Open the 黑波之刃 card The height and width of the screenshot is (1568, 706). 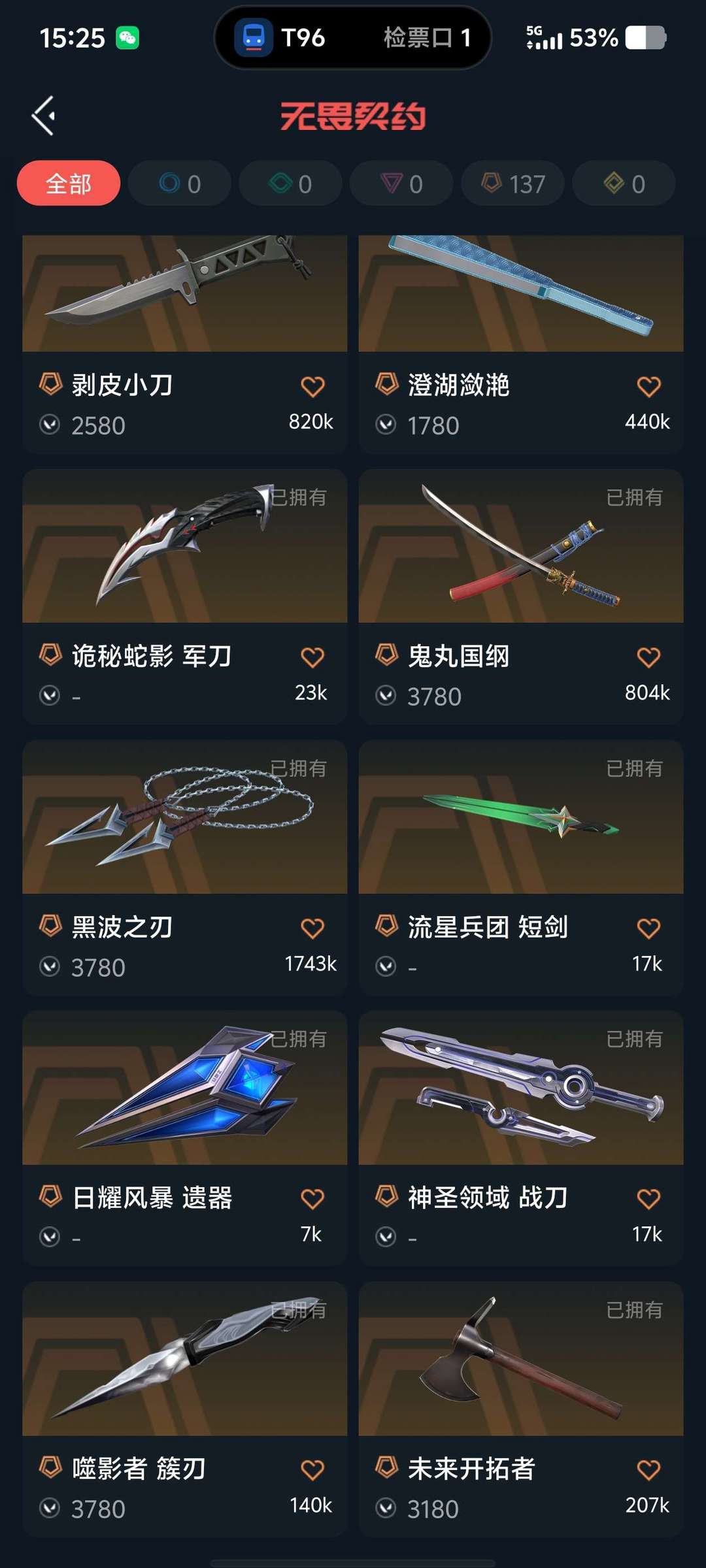point(184,817)
